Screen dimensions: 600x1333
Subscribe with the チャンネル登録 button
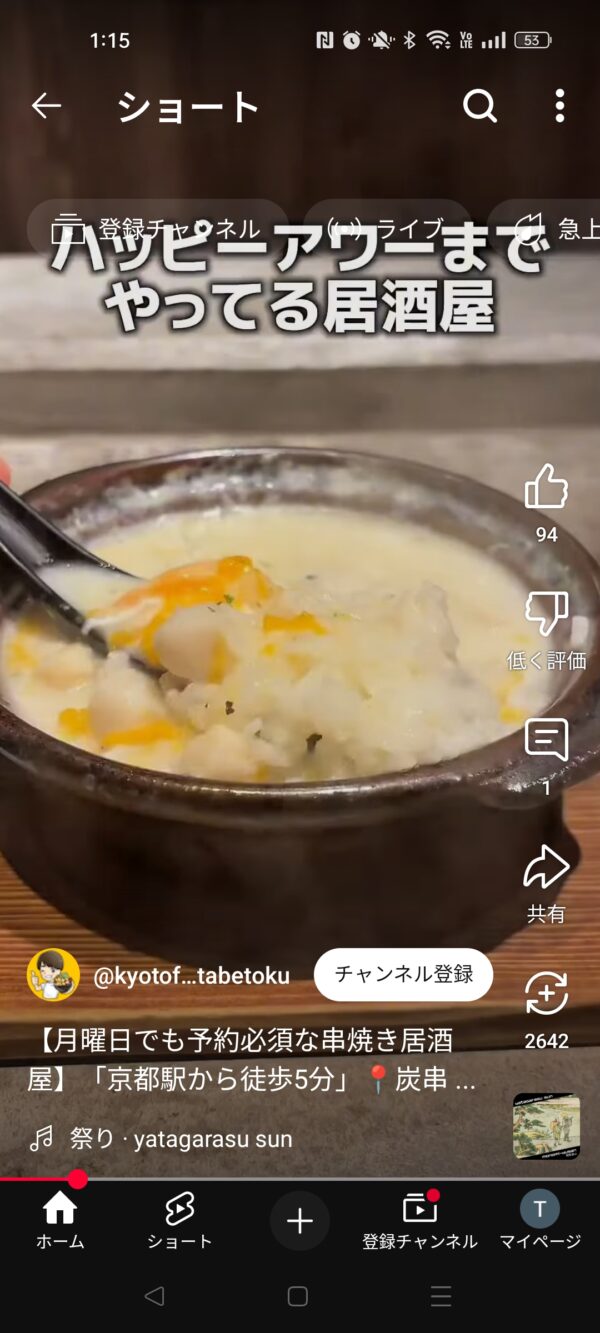(x=403, y=974)
